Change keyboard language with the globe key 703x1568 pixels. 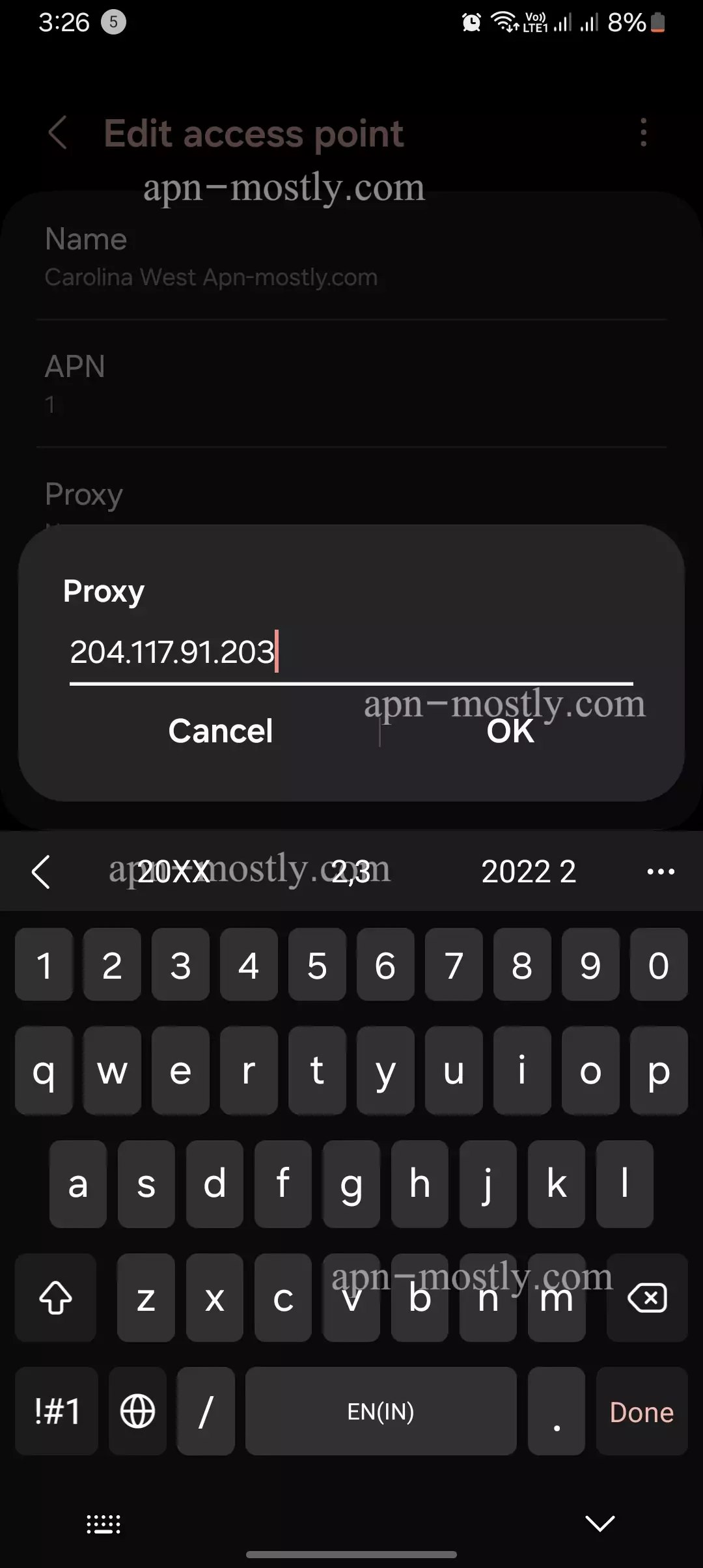coord(138,1412)
